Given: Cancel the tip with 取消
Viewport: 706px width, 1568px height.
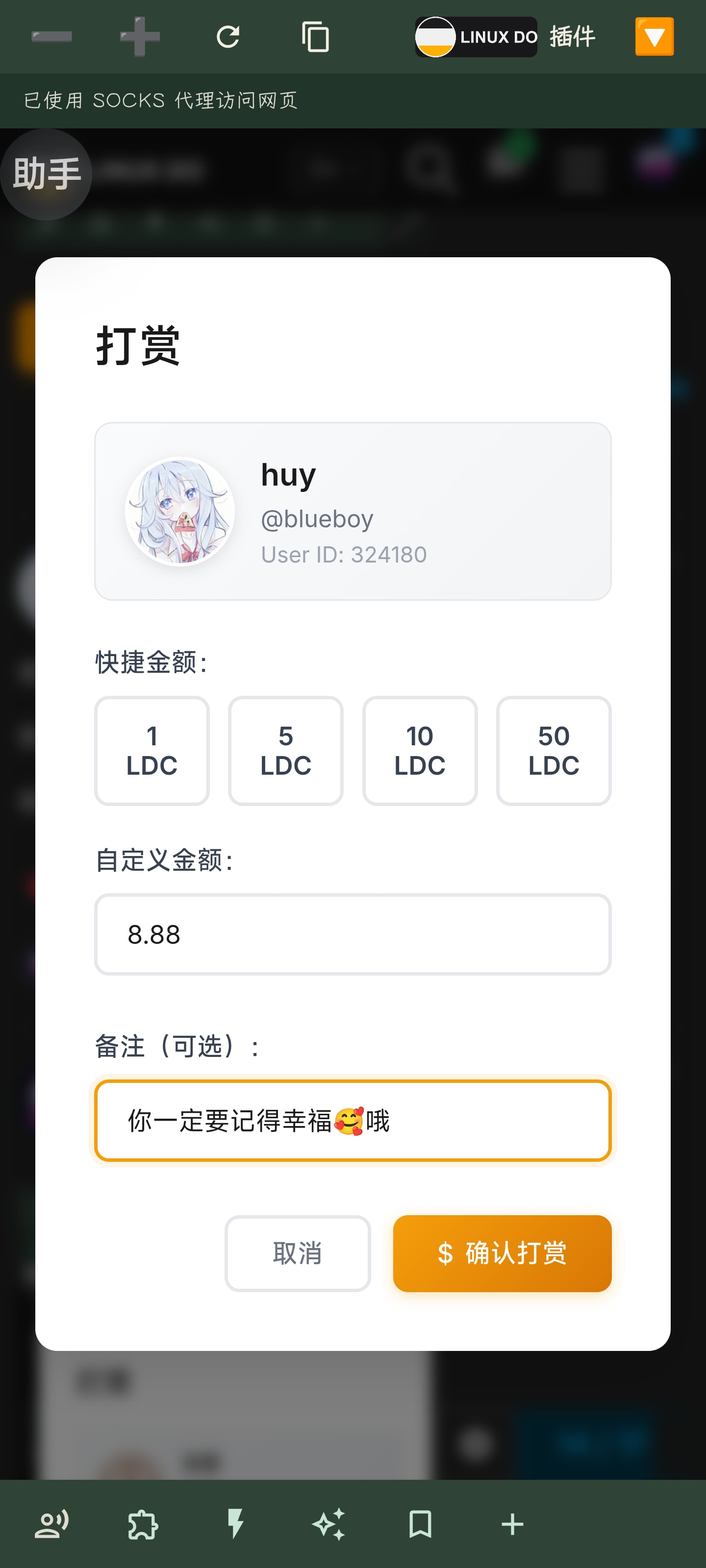Looking at the screenshot, I should coord(297,1253).
